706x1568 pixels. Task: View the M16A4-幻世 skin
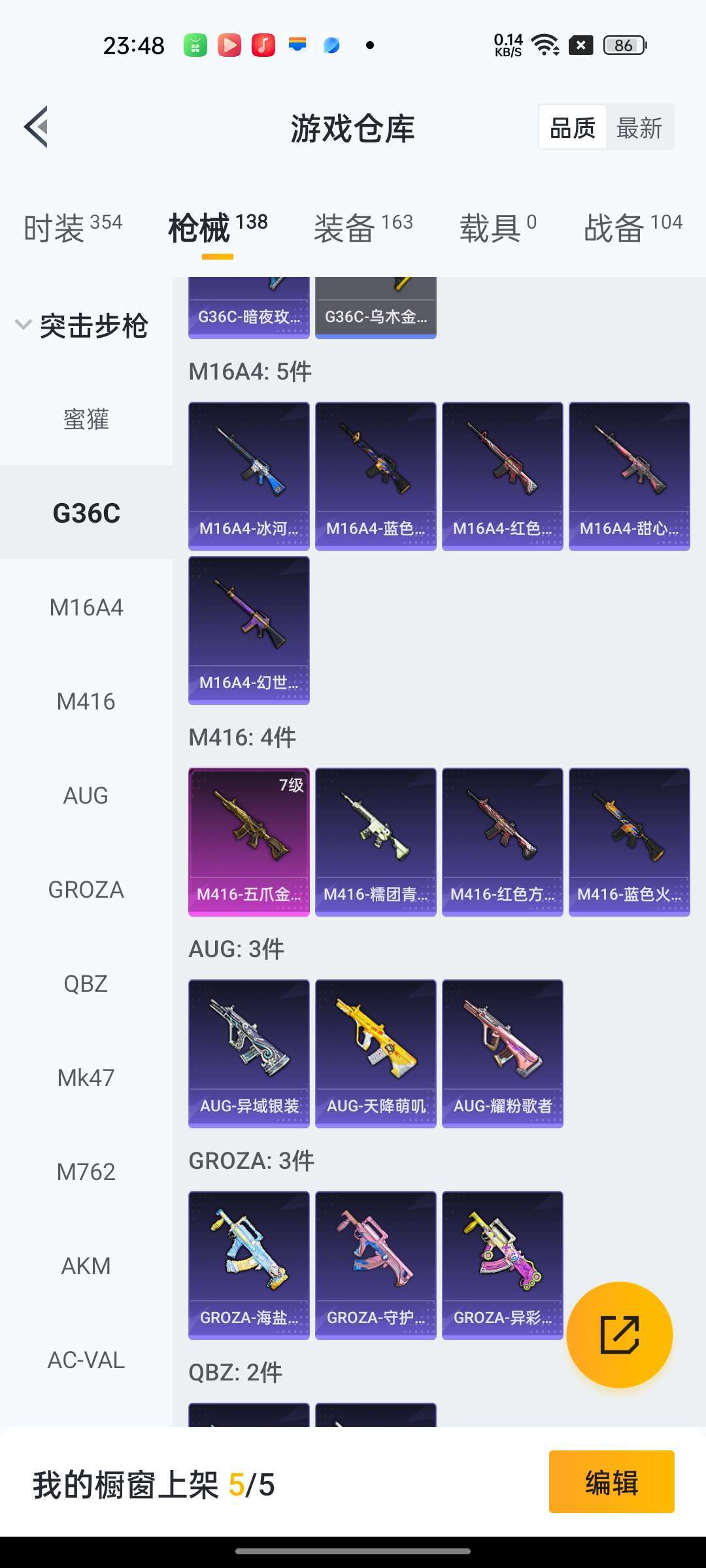[x=248, y=630]
